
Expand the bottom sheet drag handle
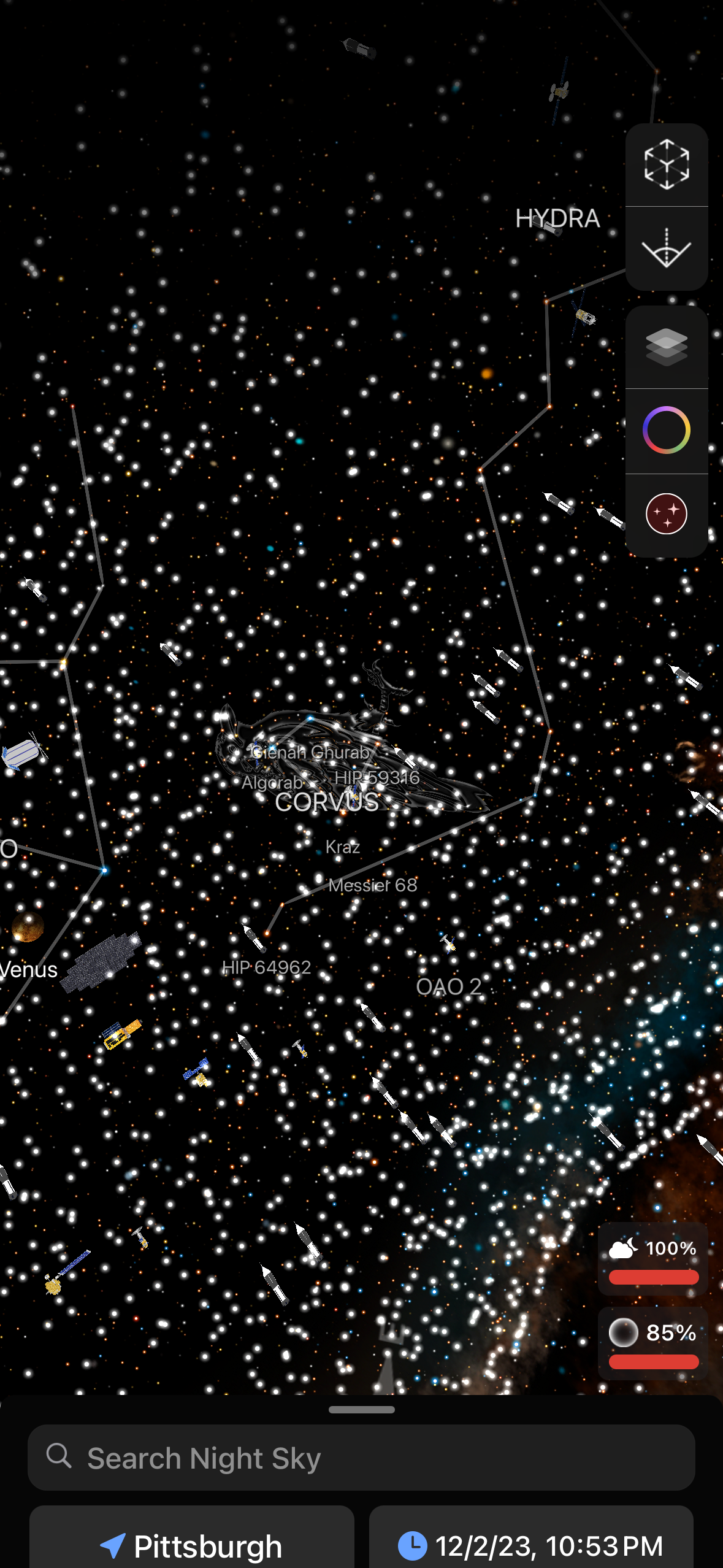(361, 1410)
